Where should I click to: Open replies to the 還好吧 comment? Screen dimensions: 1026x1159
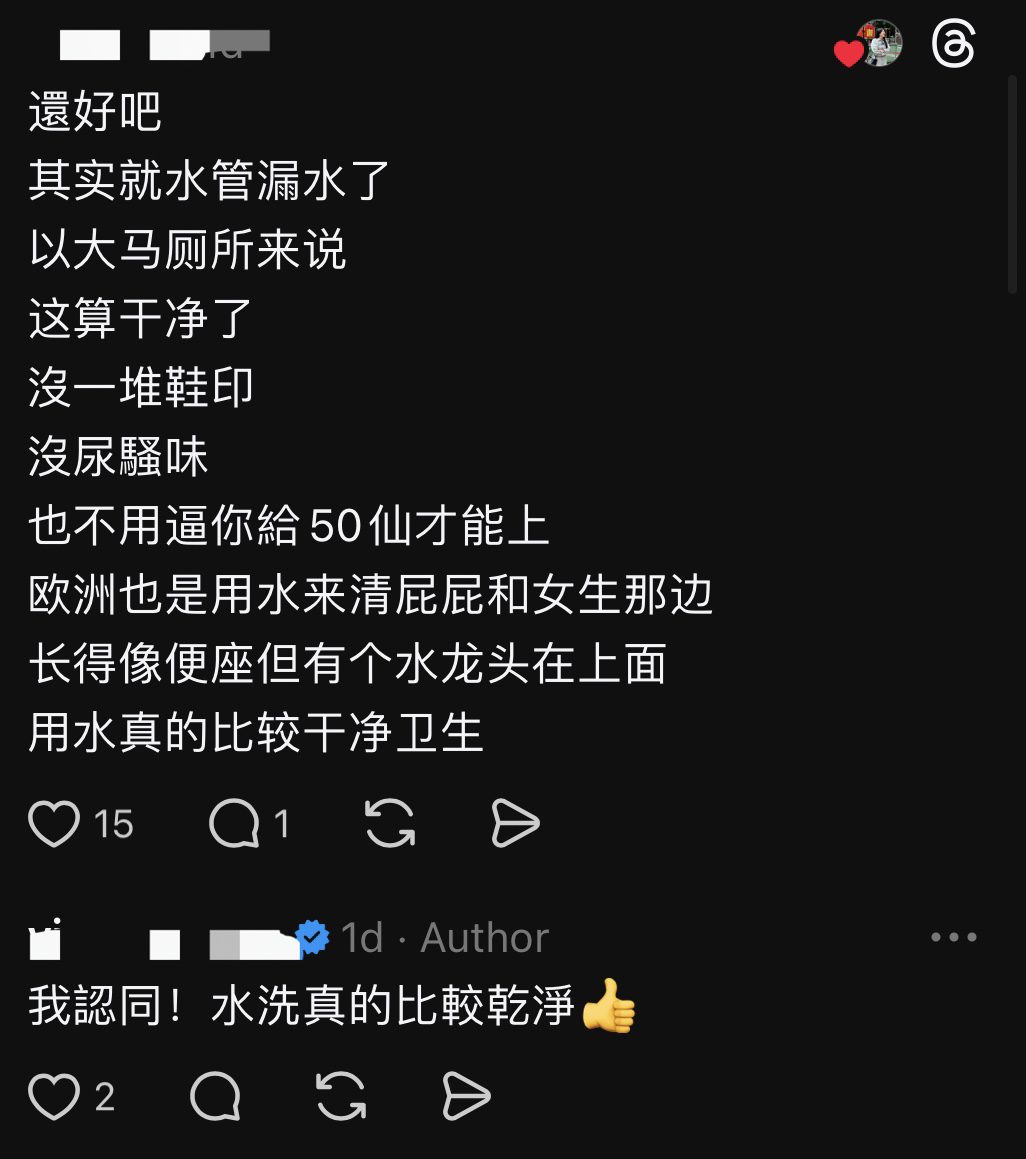(234, 825)
